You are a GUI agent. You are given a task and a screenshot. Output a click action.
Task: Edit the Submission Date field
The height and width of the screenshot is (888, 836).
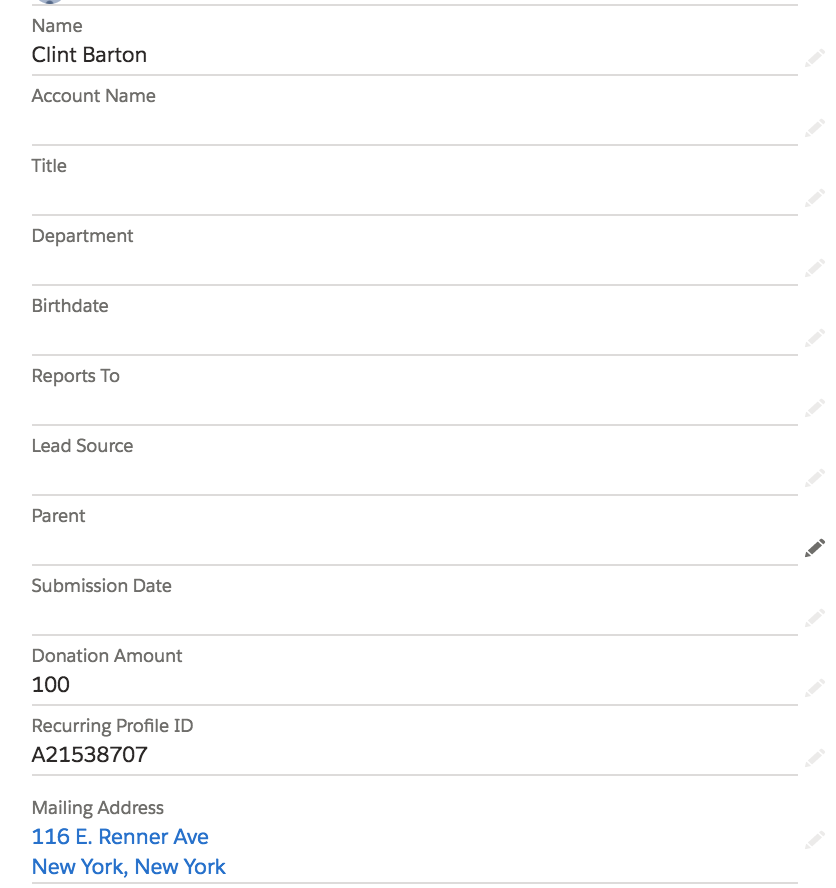[814, 618]
